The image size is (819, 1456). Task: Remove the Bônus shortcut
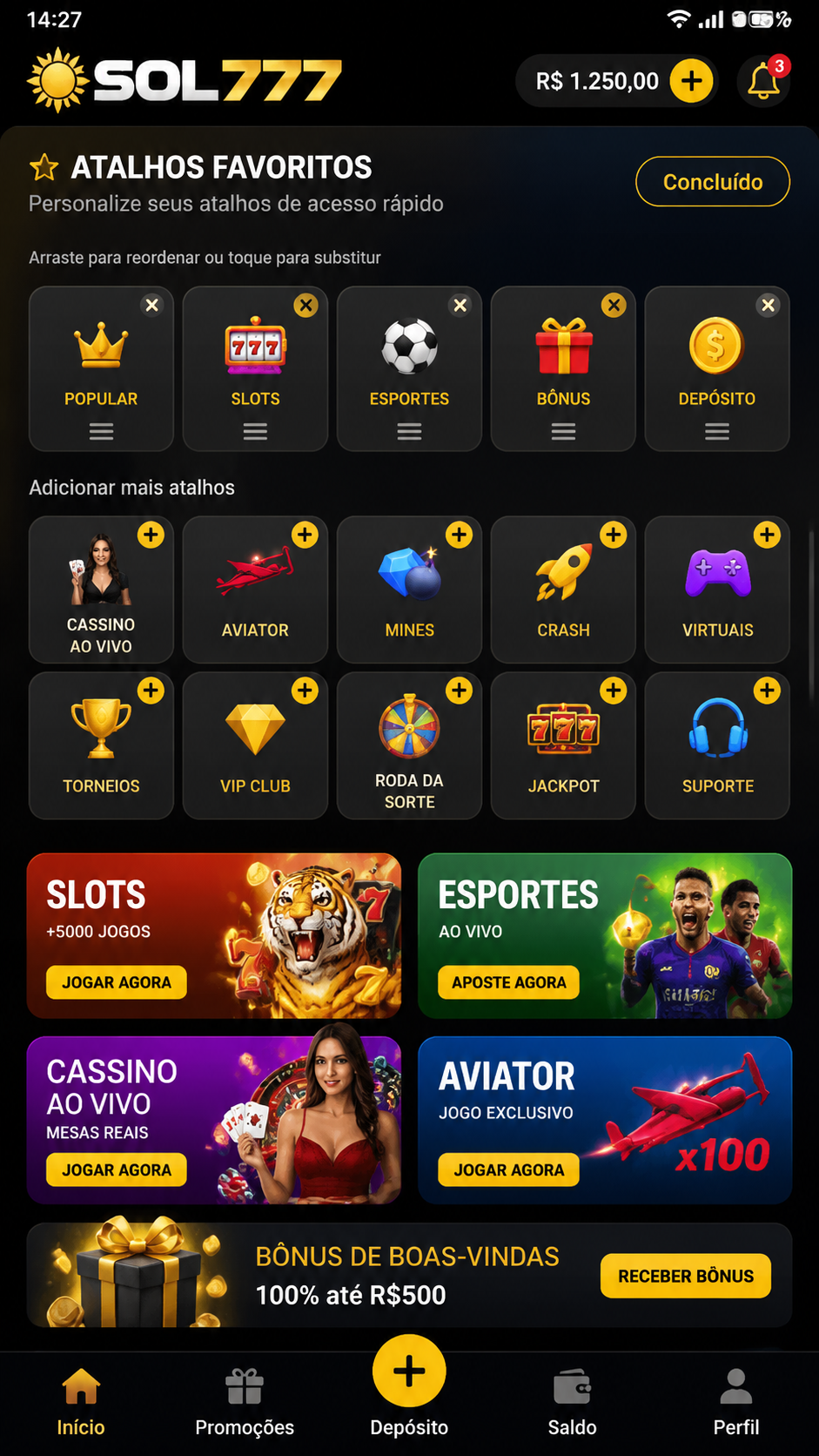[x=614, y=305]
